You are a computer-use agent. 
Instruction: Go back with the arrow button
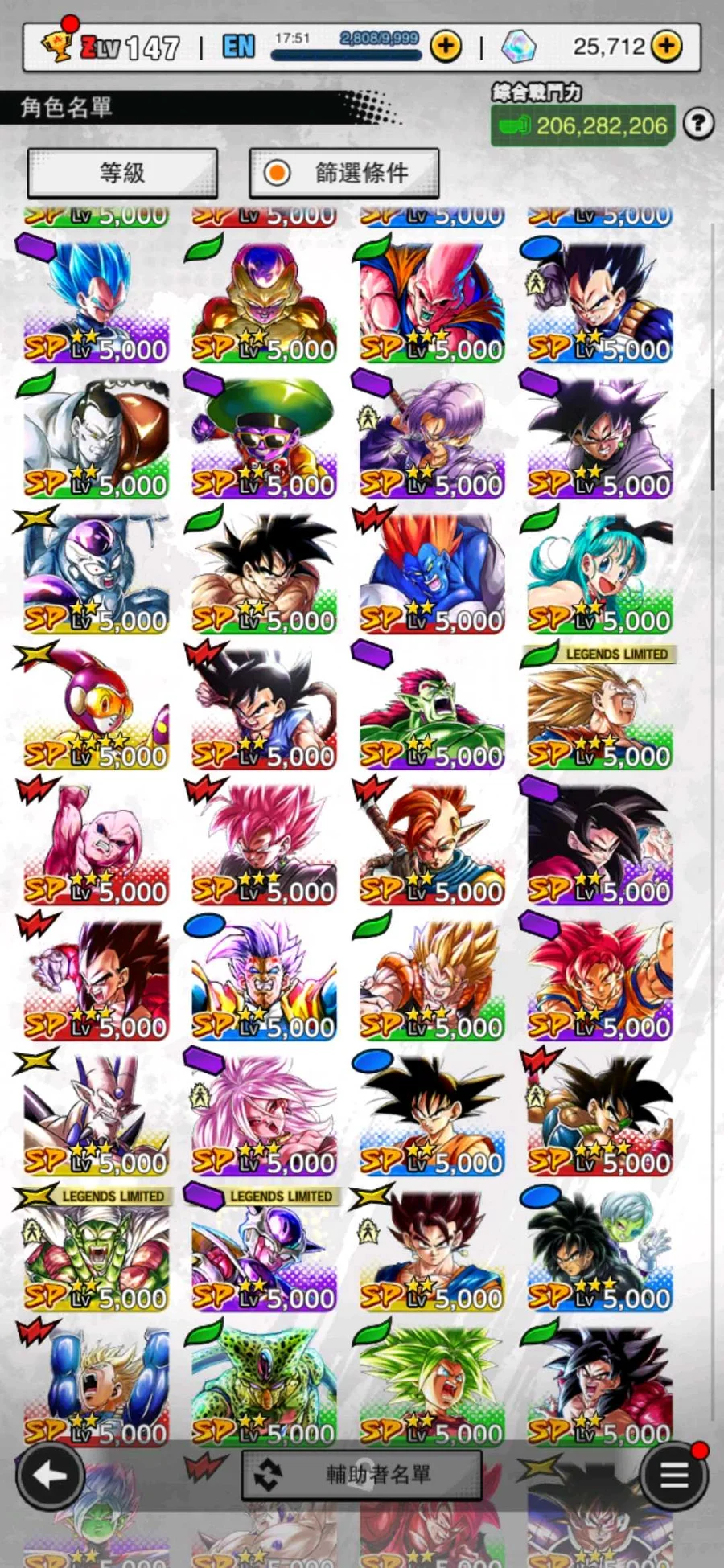tap(50, 1476)
